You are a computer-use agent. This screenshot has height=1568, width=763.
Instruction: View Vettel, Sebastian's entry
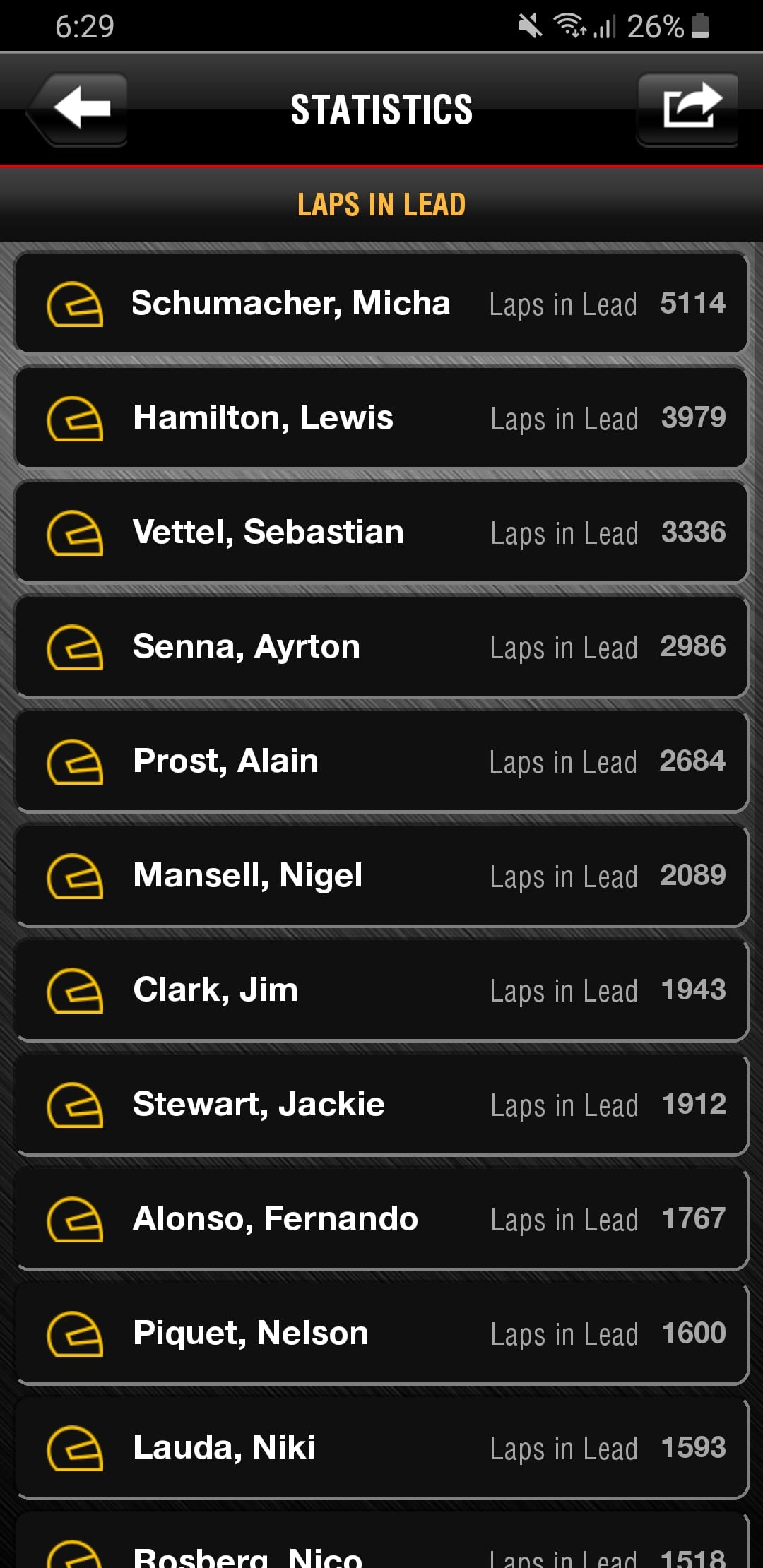click(381, 533)
